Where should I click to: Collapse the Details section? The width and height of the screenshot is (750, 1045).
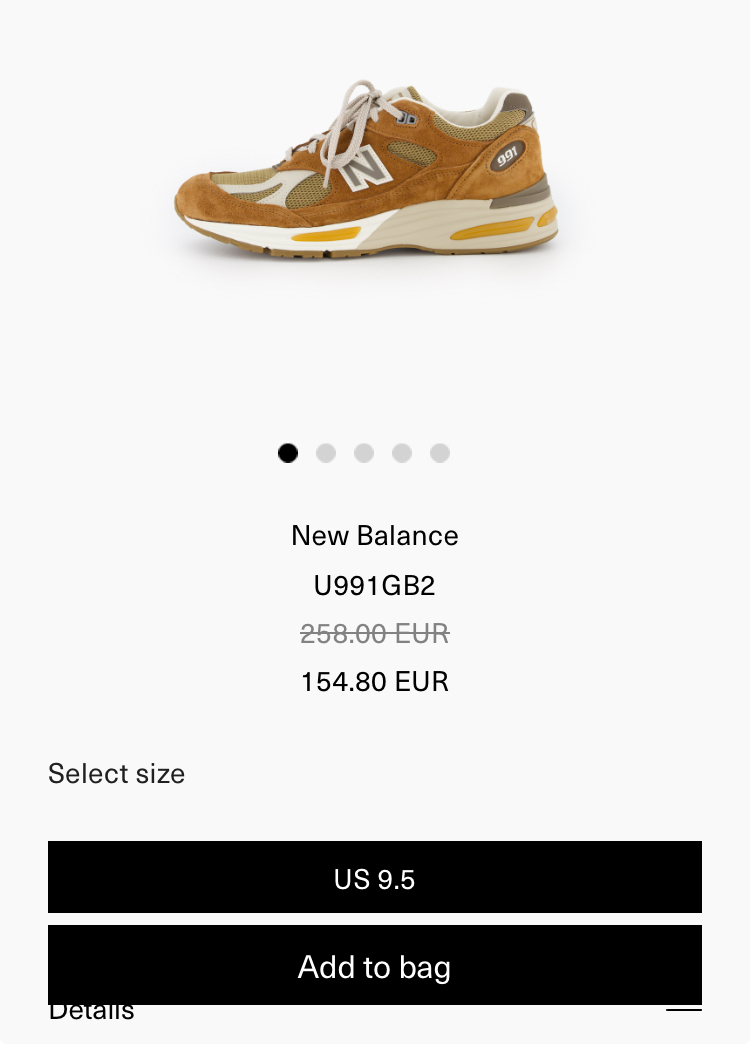[x=684, y=1010]
